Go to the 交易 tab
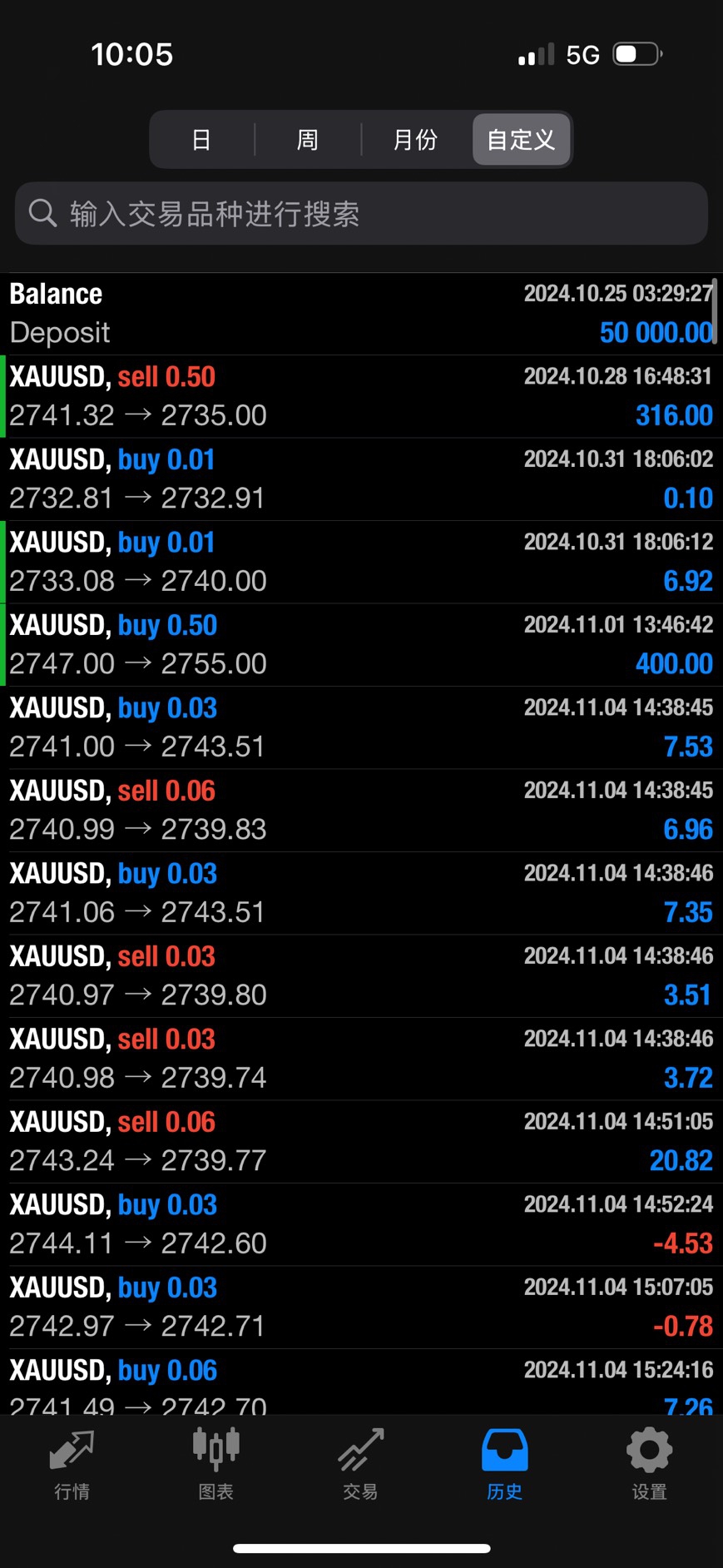Viewport: 723px width, 1568px height. (360, 1465)
